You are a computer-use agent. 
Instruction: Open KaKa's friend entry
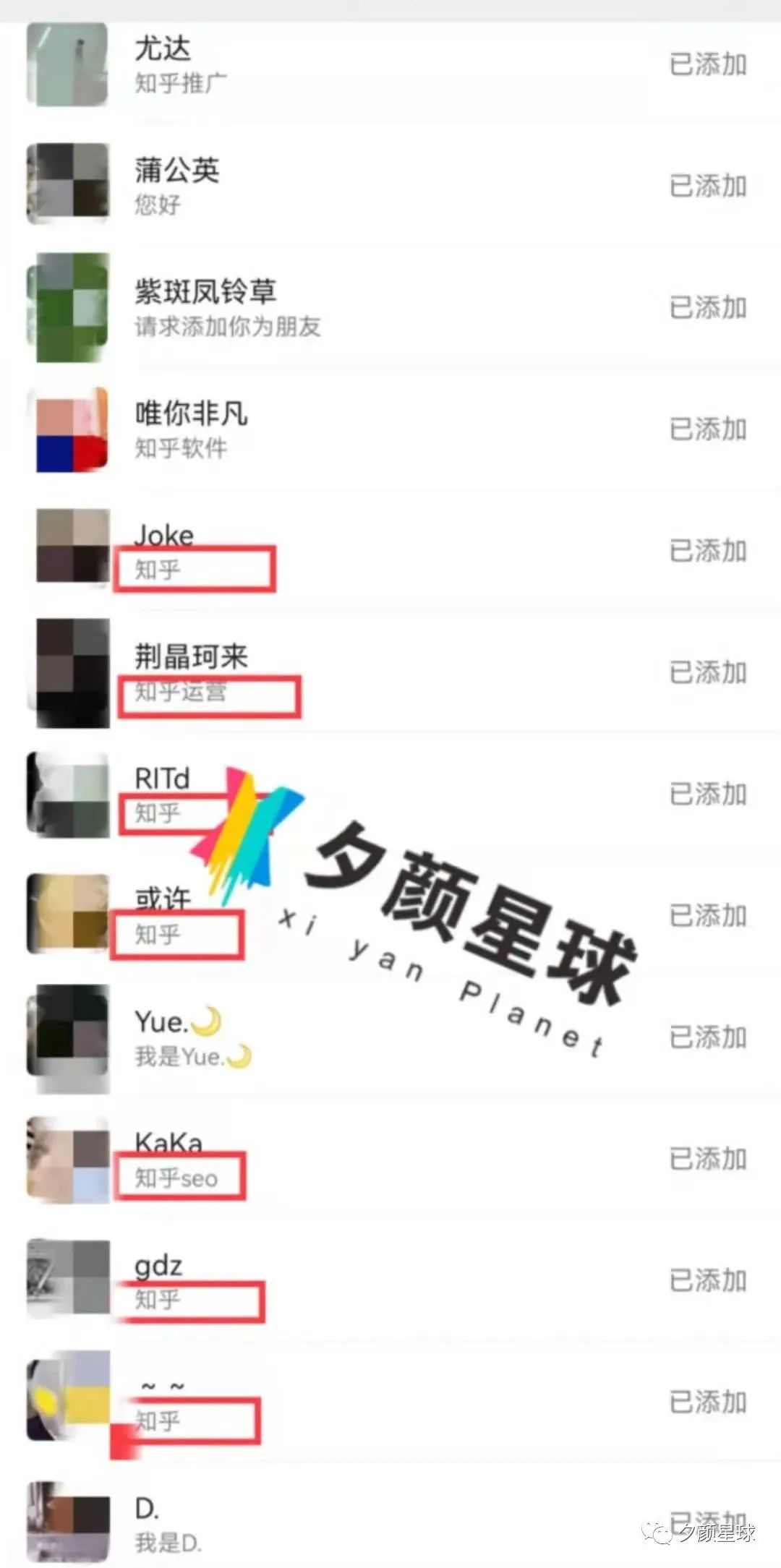(390, 1159)
